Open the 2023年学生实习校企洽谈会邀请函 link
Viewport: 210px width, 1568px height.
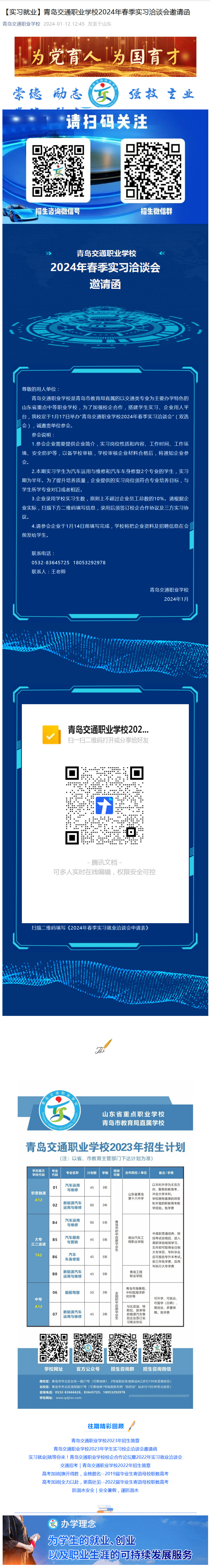coord(105,1449)
